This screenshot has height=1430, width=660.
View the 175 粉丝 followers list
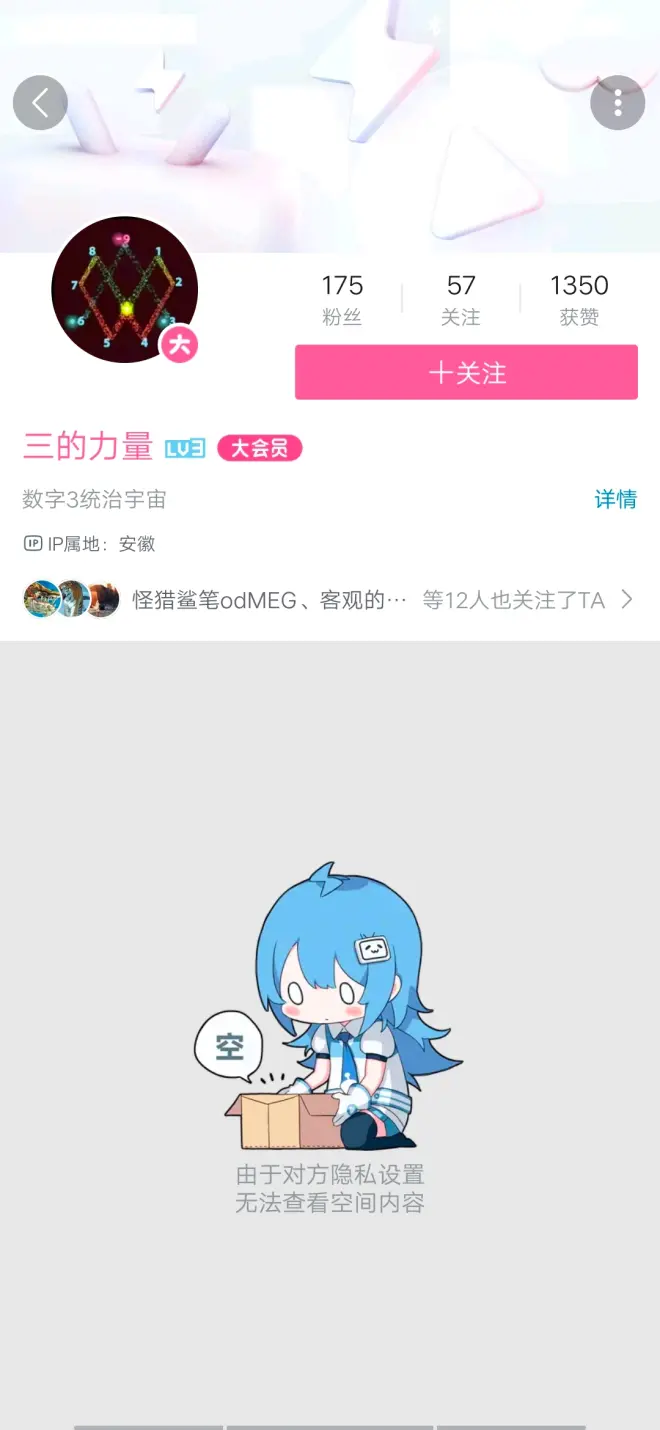pos(342,300)
